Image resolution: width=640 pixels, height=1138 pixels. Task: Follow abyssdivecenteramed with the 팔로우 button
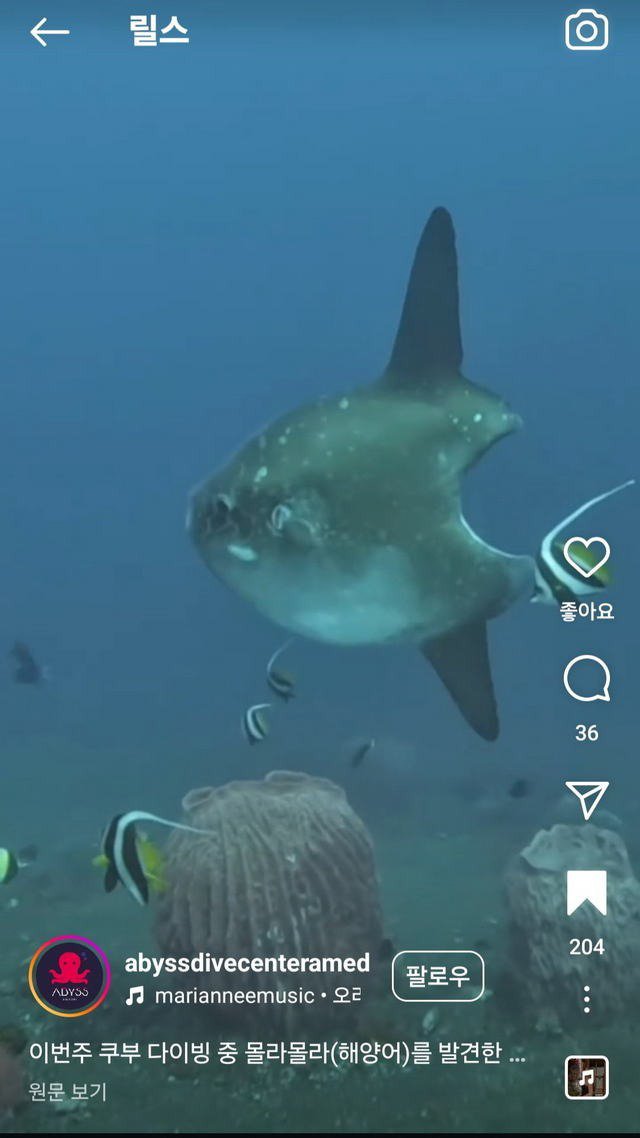tap(438, 976)
